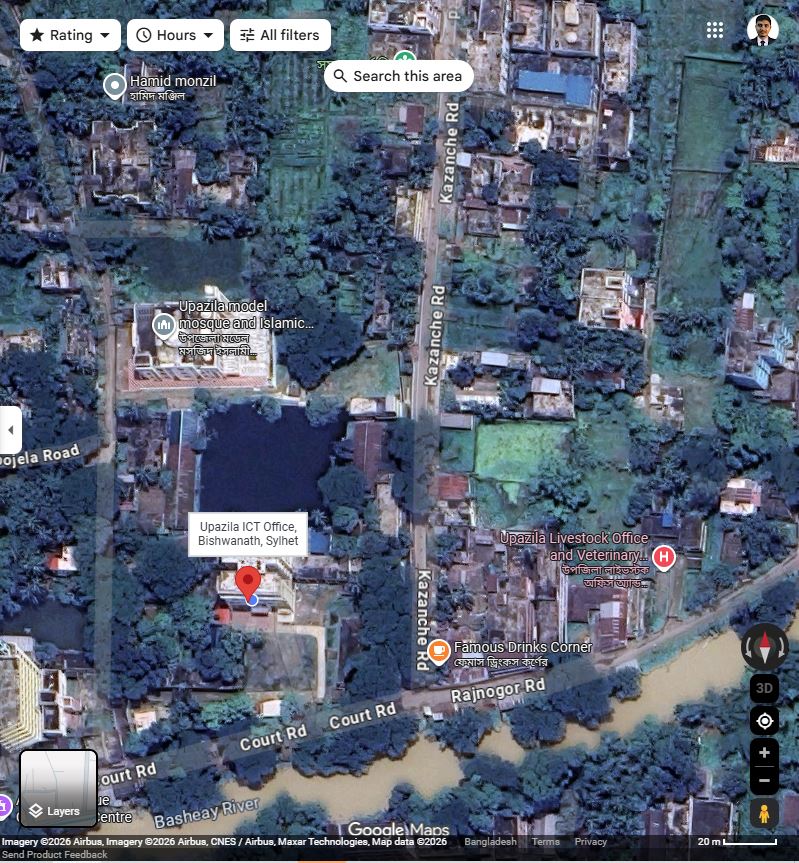
Task: Open the Upazila model mosque marker
Action: 163,325
